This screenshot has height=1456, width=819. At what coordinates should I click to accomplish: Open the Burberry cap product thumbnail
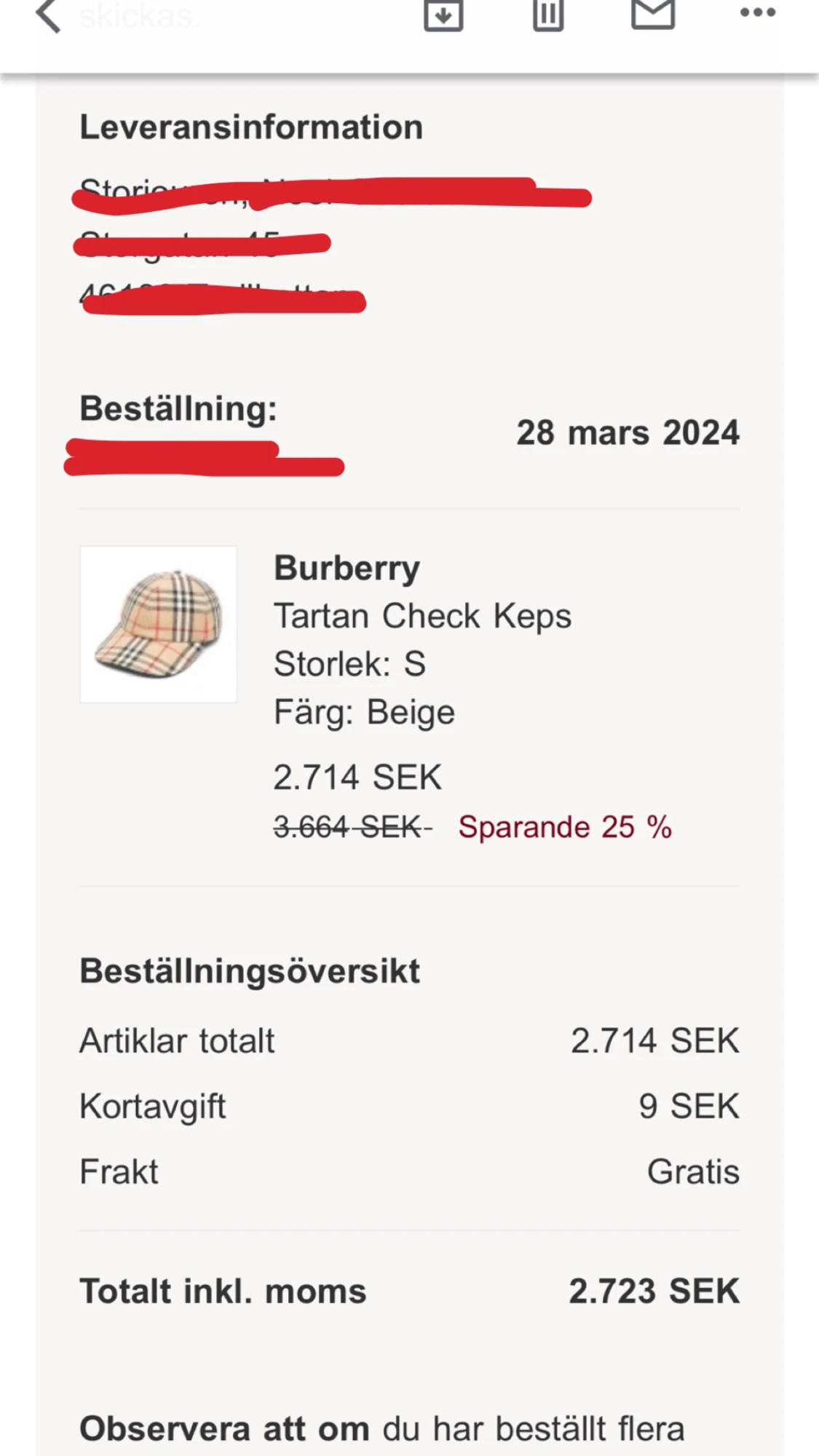[159, 625]
